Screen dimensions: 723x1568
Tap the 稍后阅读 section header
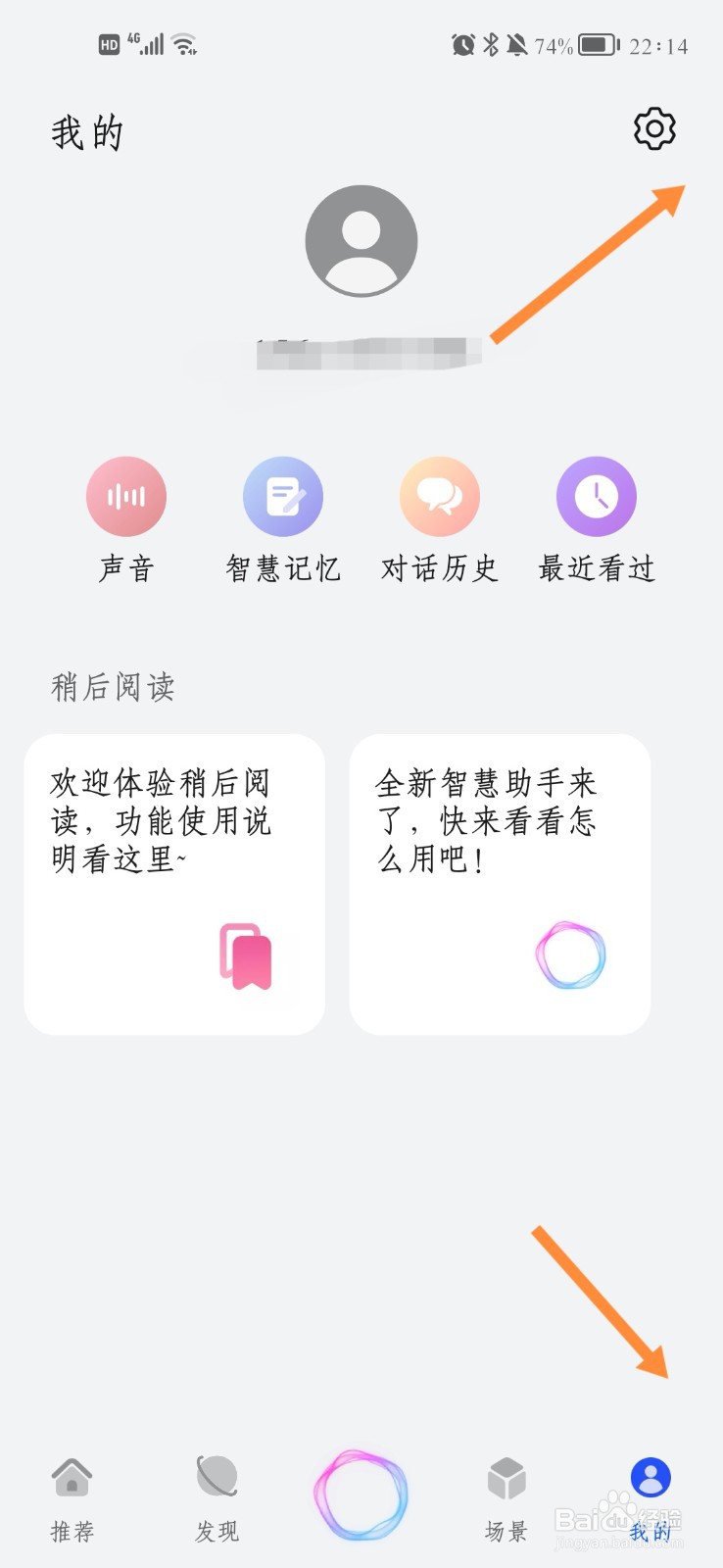(113, 687)
